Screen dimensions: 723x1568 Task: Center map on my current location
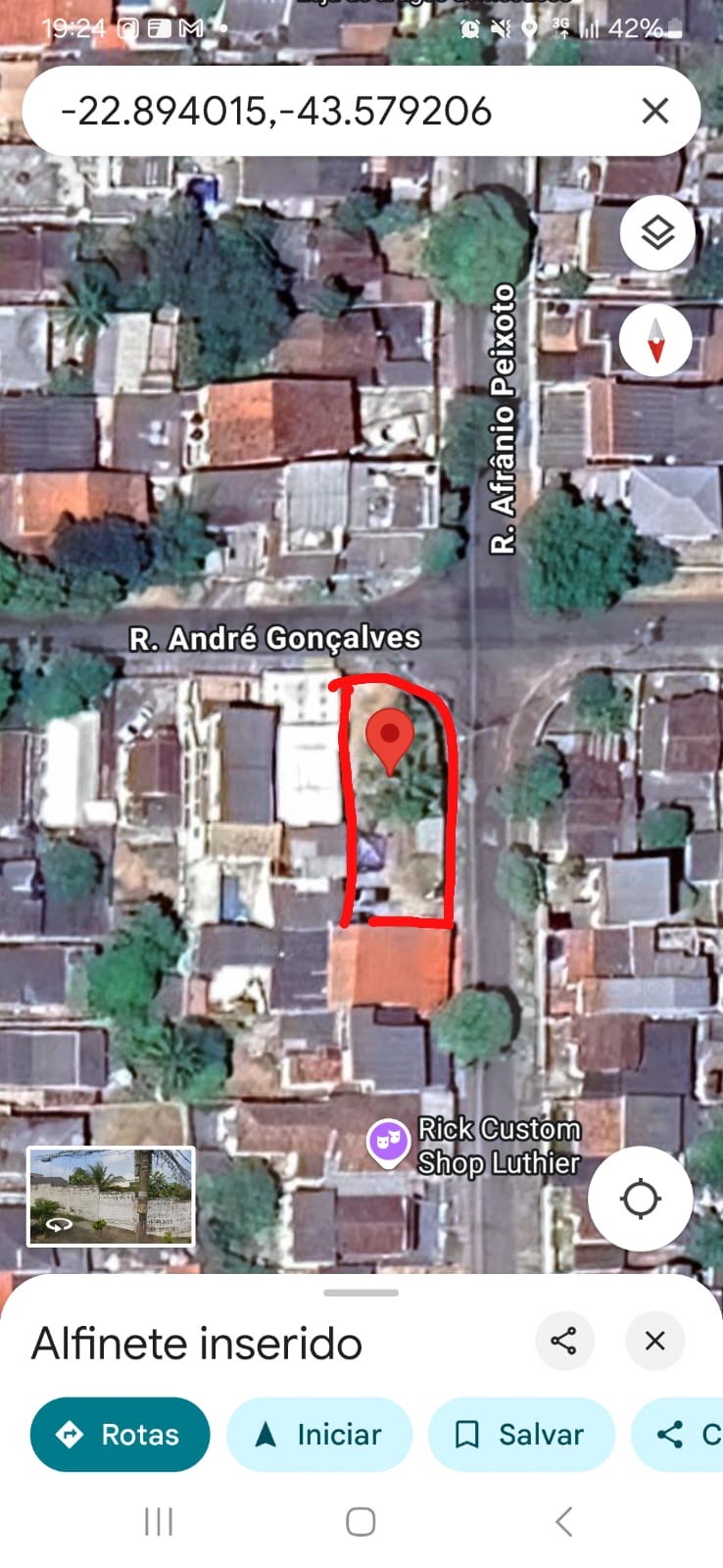pyautogui.click(x=640, y=1199)
